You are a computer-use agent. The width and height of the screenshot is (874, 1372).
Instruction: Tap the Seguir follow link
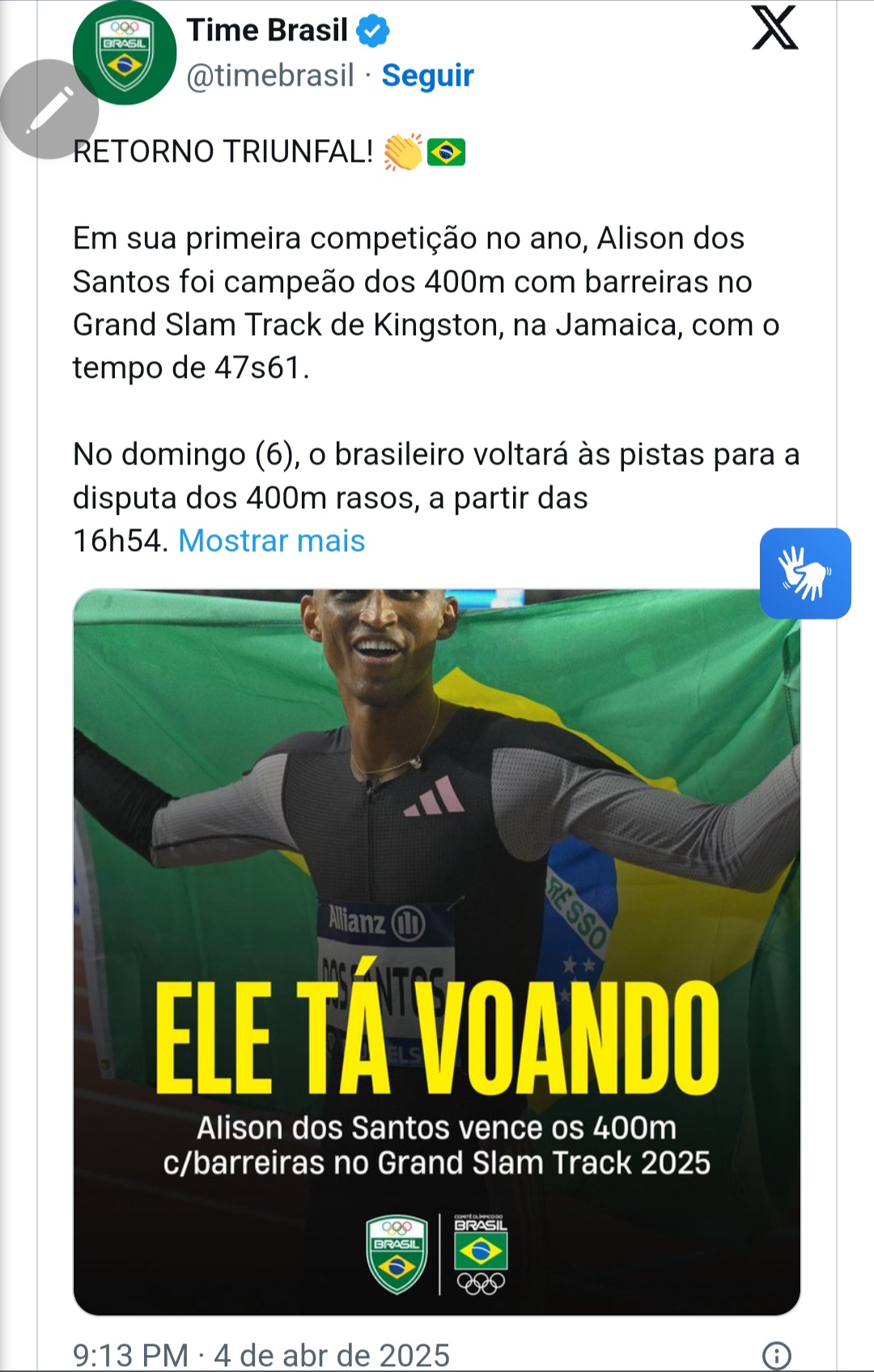(x=427, y=75)
